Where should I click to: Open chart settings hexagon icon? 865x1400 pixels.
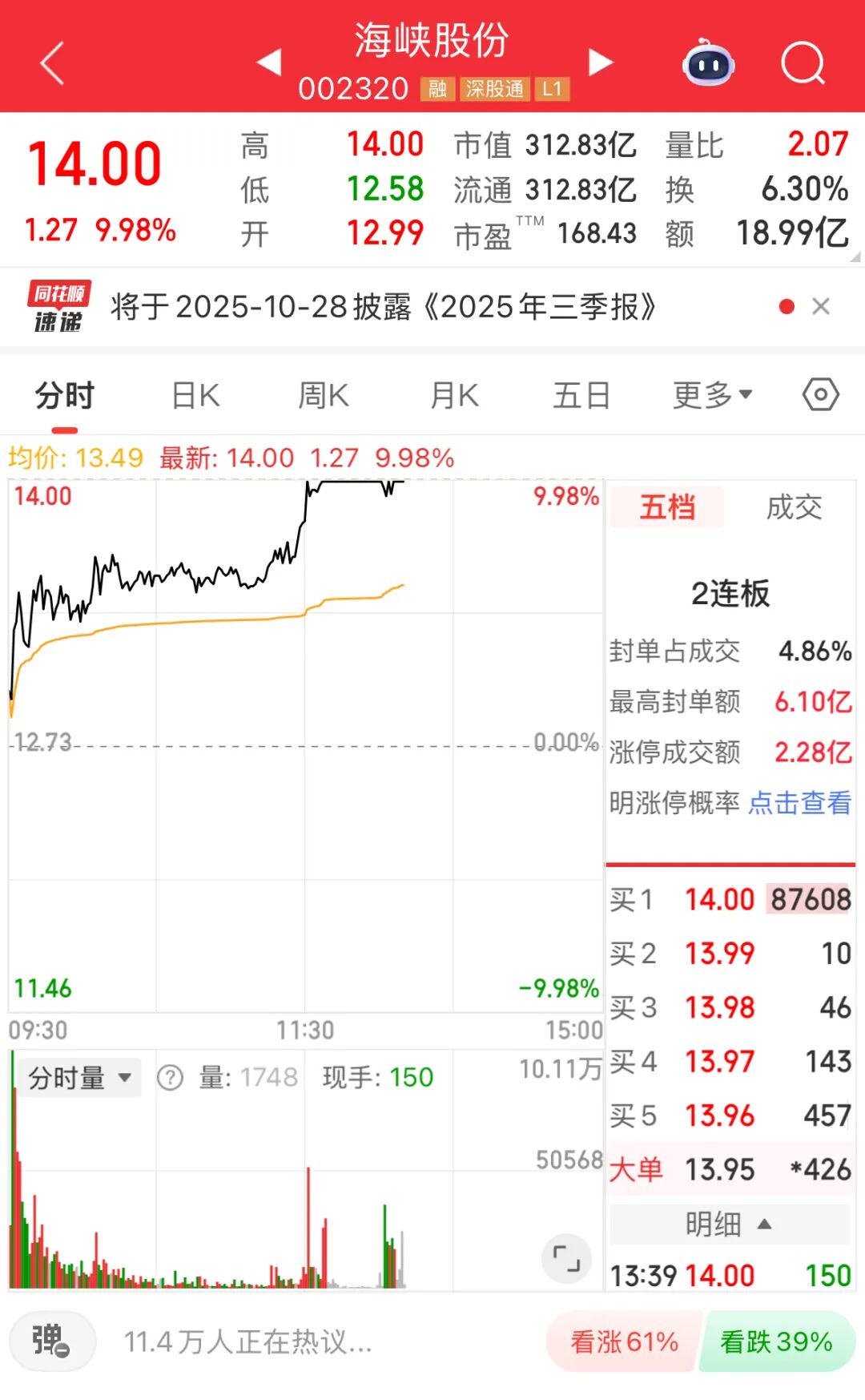pos(821,395)
